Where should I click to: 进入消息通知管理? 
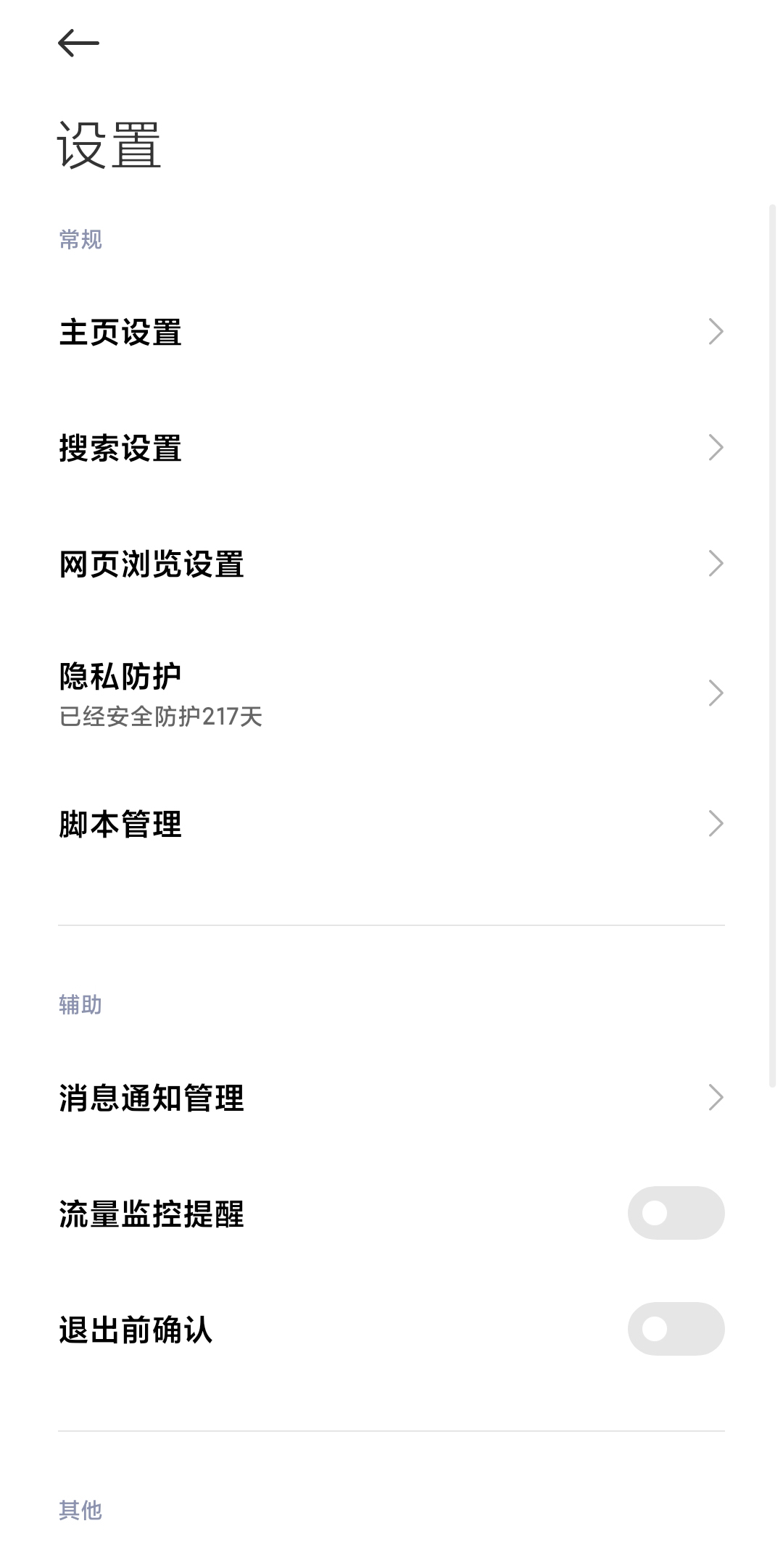pyautogui.click(x=290, y=1097)
